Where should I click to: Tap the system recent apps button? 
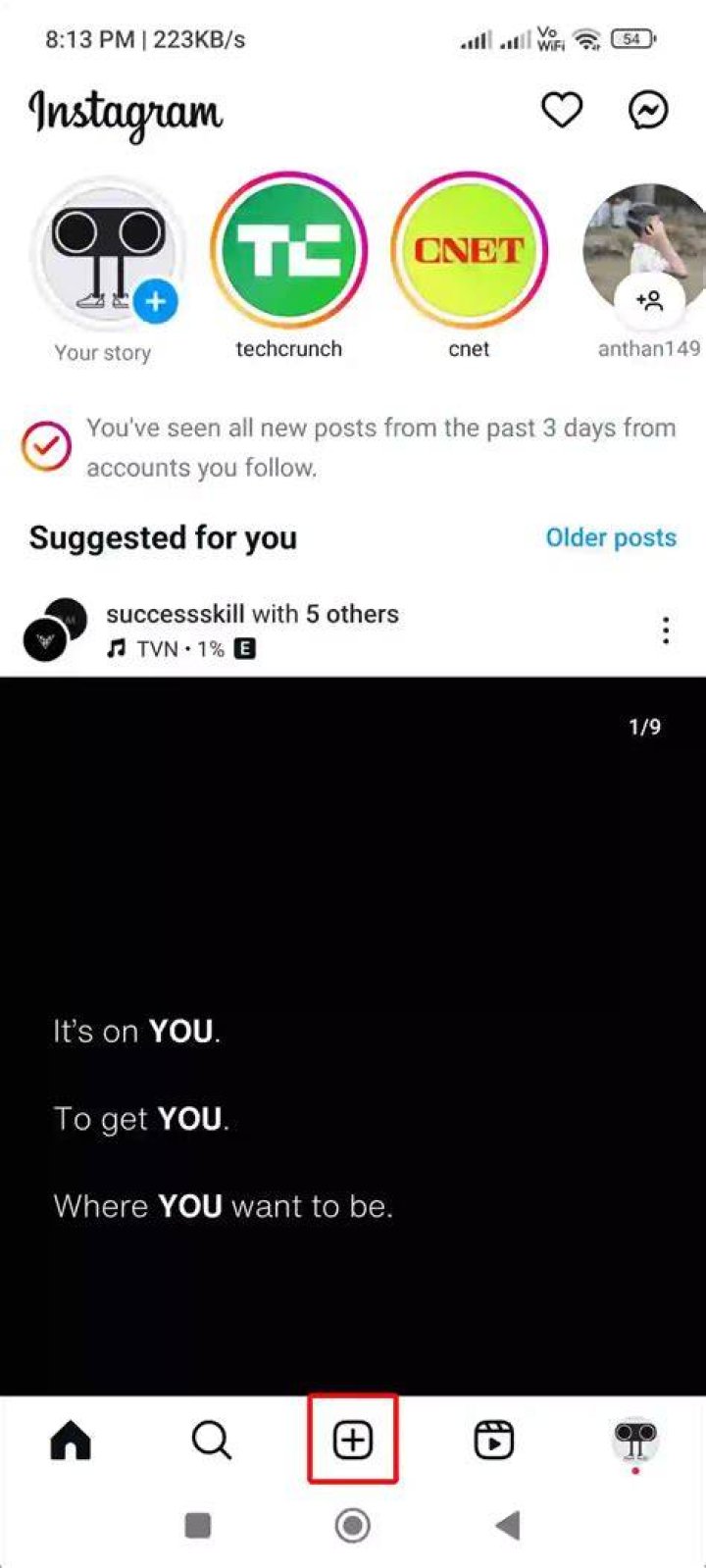click(198, 1525)
